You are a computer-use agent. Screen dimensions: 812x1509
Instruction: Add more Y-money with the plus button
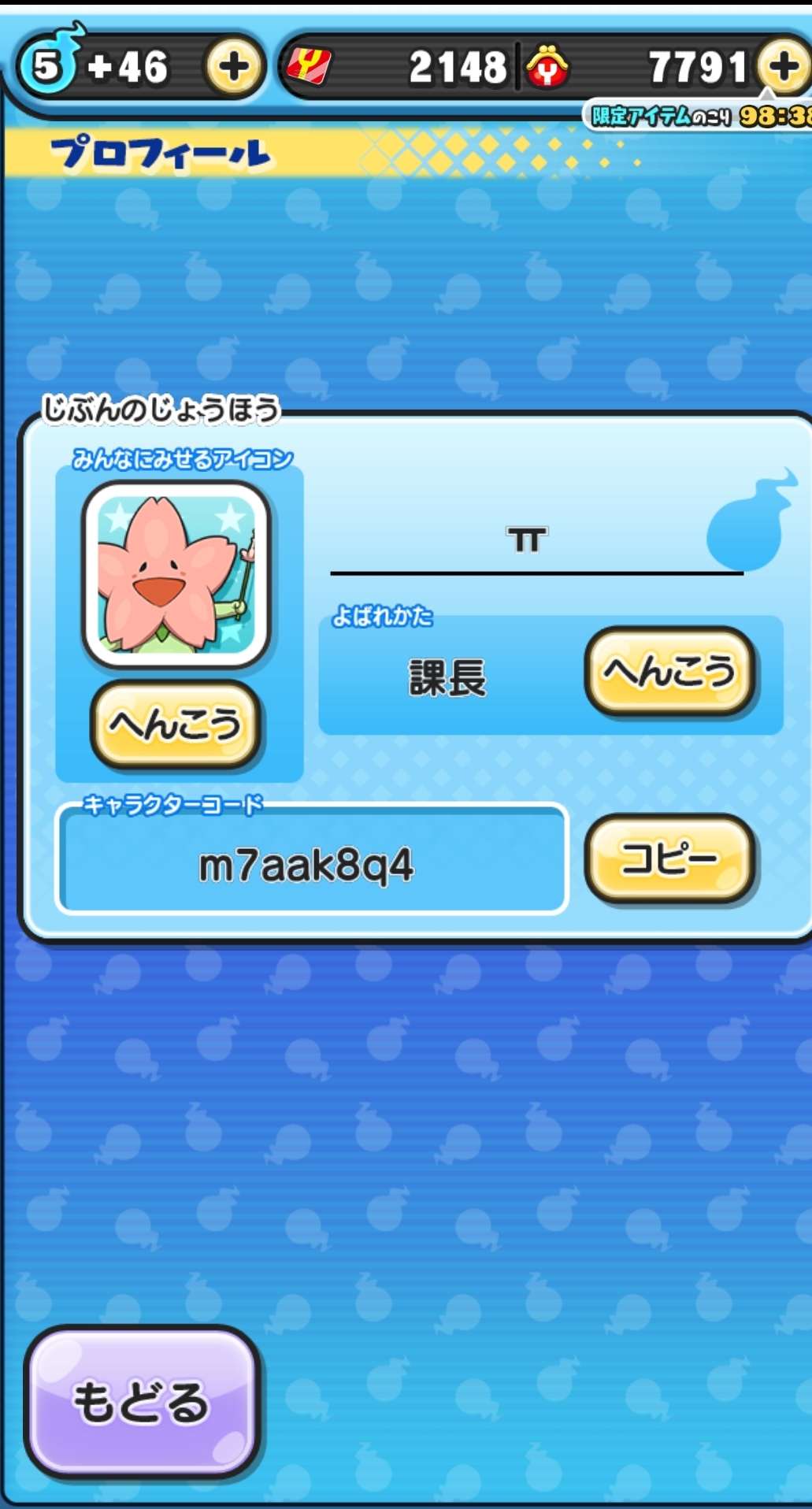point(784,67)
